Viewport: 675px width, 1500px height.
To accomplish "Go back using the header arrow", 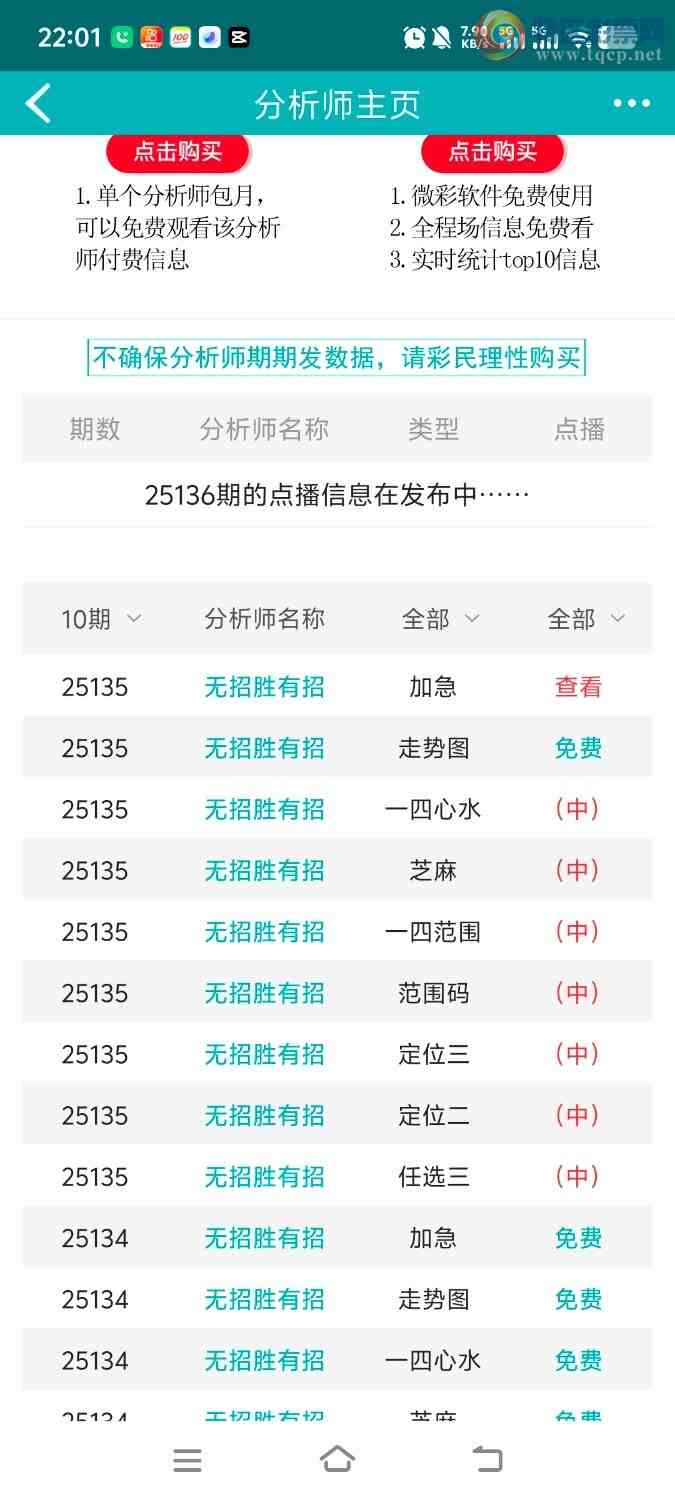I will coord(38,104).
